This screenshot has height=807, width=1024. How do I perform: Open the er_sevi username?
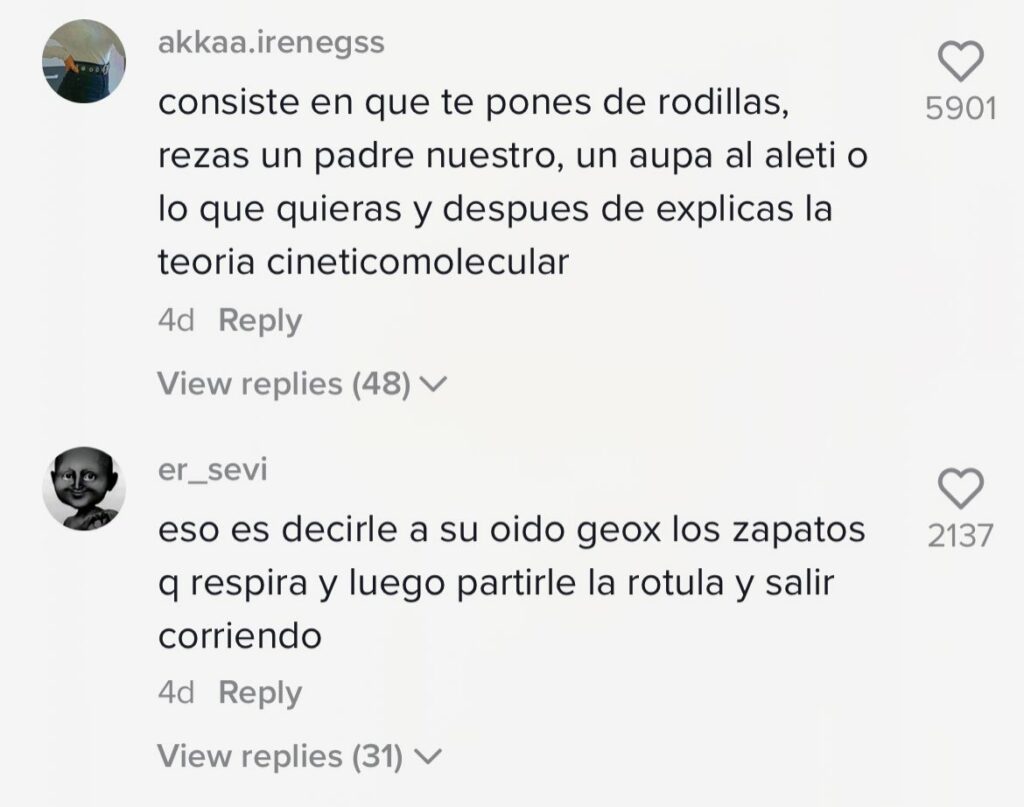pos(213,472)
